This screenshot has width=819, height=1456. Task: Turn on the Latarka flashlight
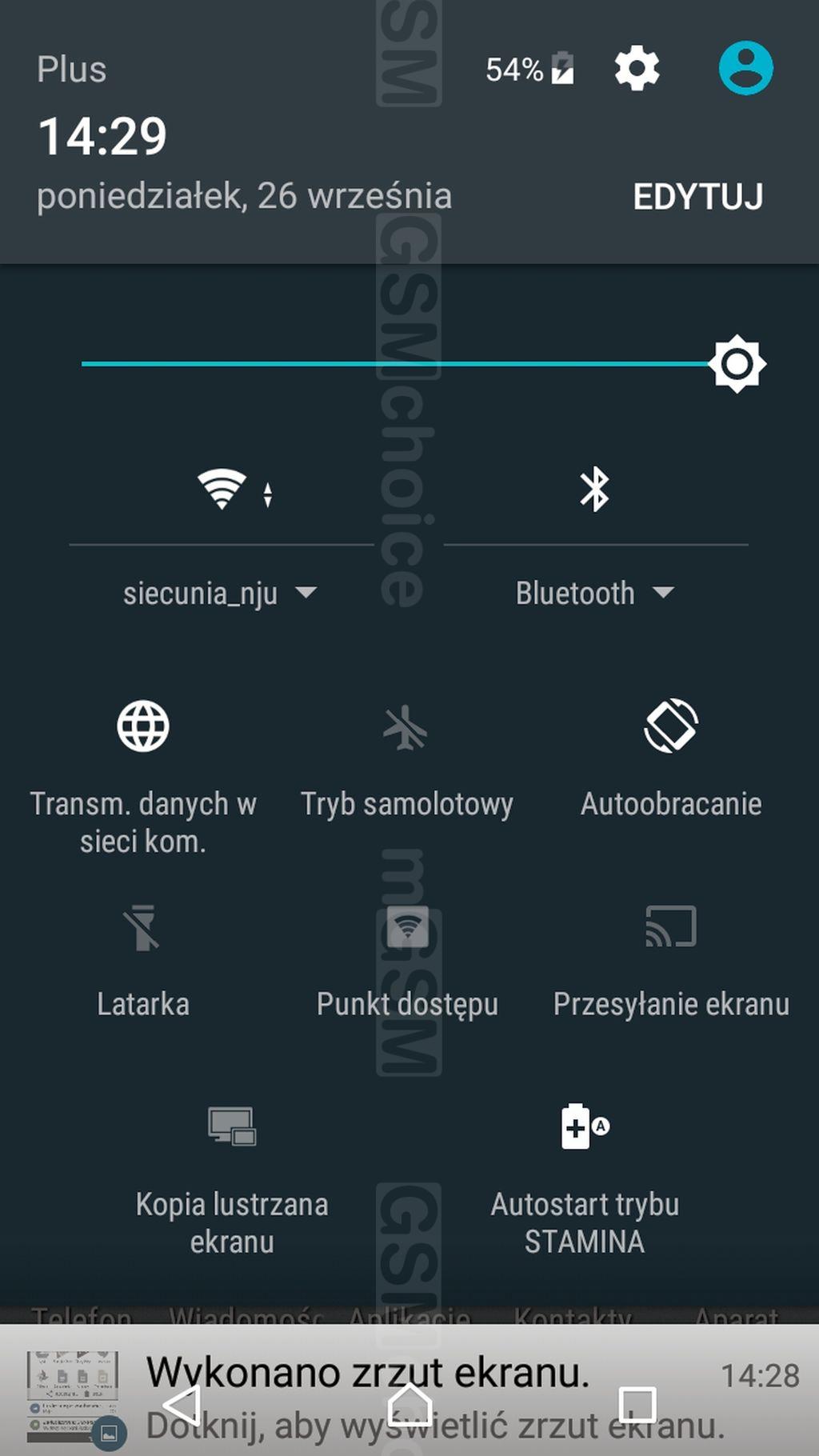point(143,960)
